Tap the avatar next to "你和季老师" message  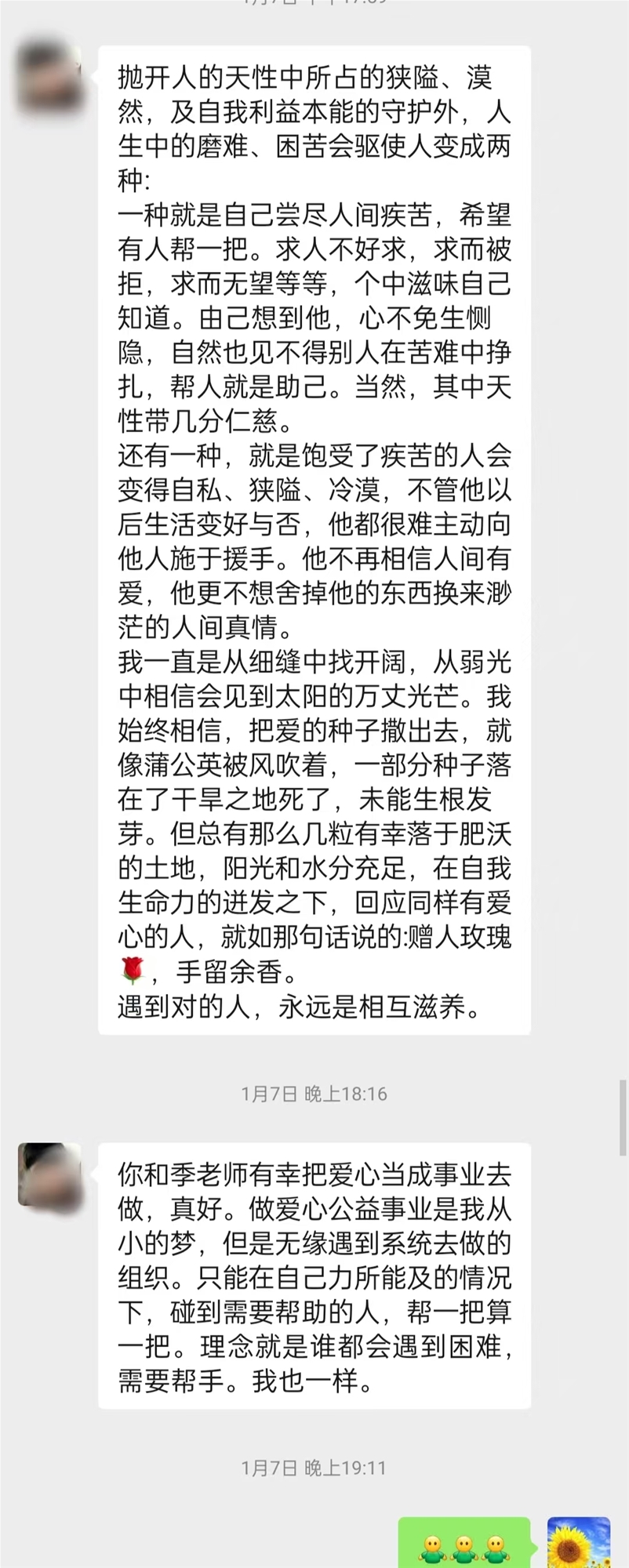(49, 1174)
